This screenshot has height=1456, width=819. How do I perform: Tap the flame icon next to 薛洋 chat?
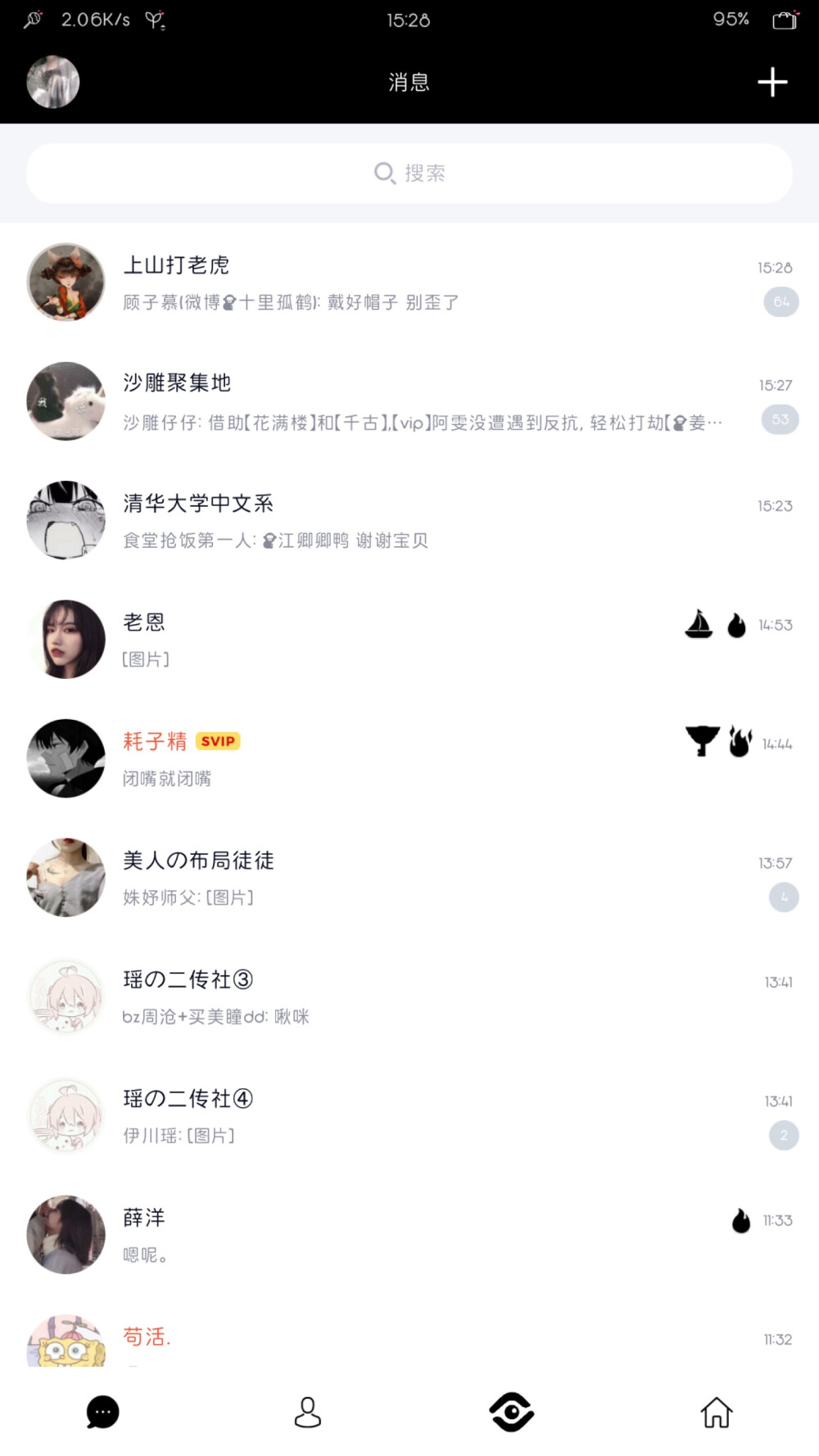point(742,1220)
